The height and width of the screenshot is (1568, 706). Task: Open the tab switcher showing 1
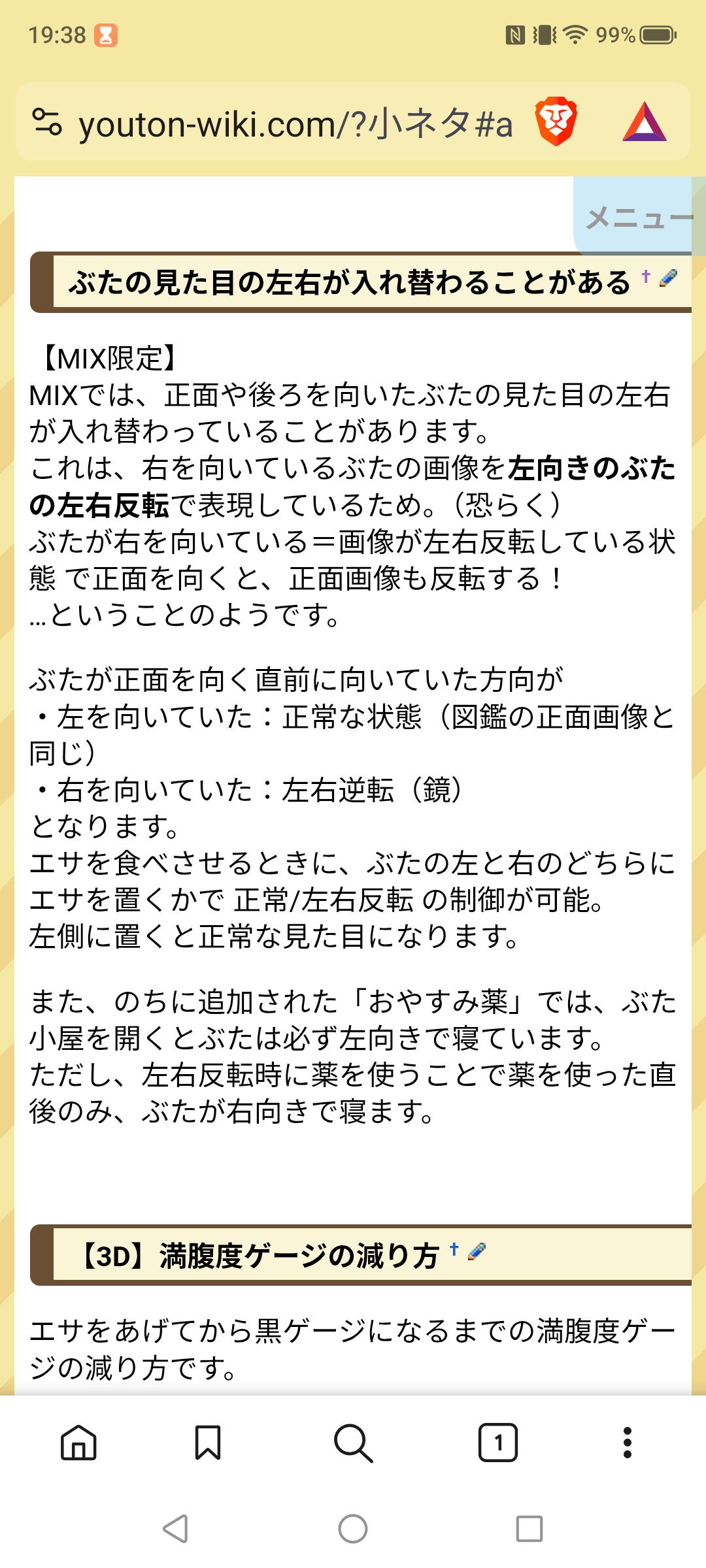[x=498, y=1442]
